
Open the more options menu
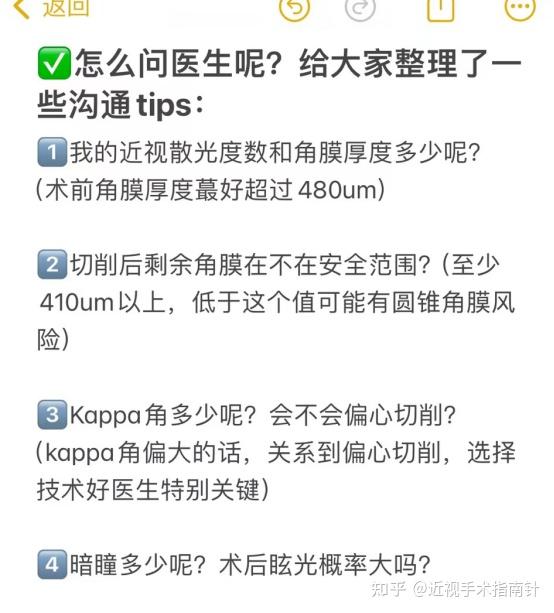tap(520, 8)
